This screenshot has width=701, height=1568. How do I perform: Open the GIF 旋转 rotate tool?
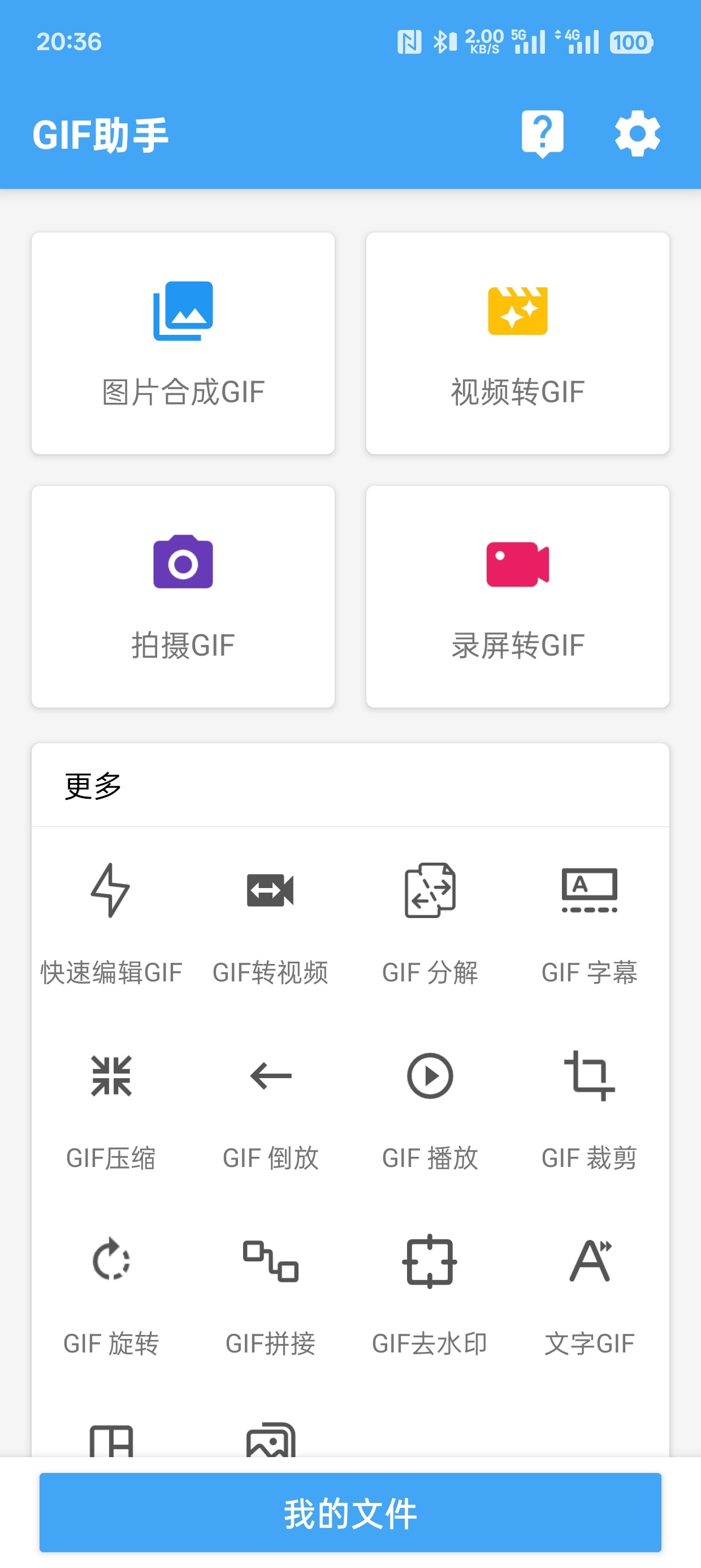pyautogui.click(x=111, y=1295)
